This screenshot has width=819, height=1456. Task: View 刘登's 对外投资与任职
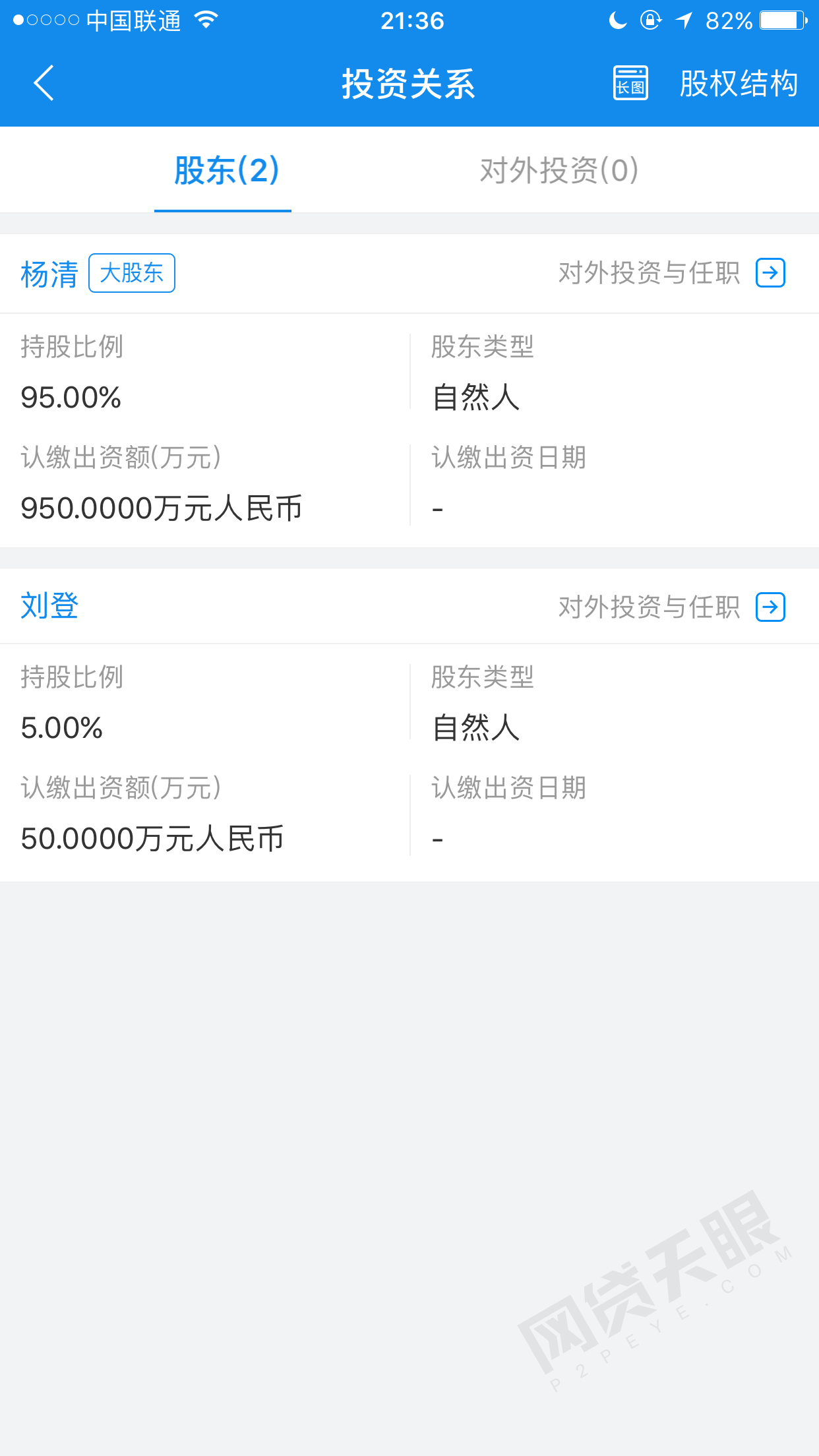671,607
